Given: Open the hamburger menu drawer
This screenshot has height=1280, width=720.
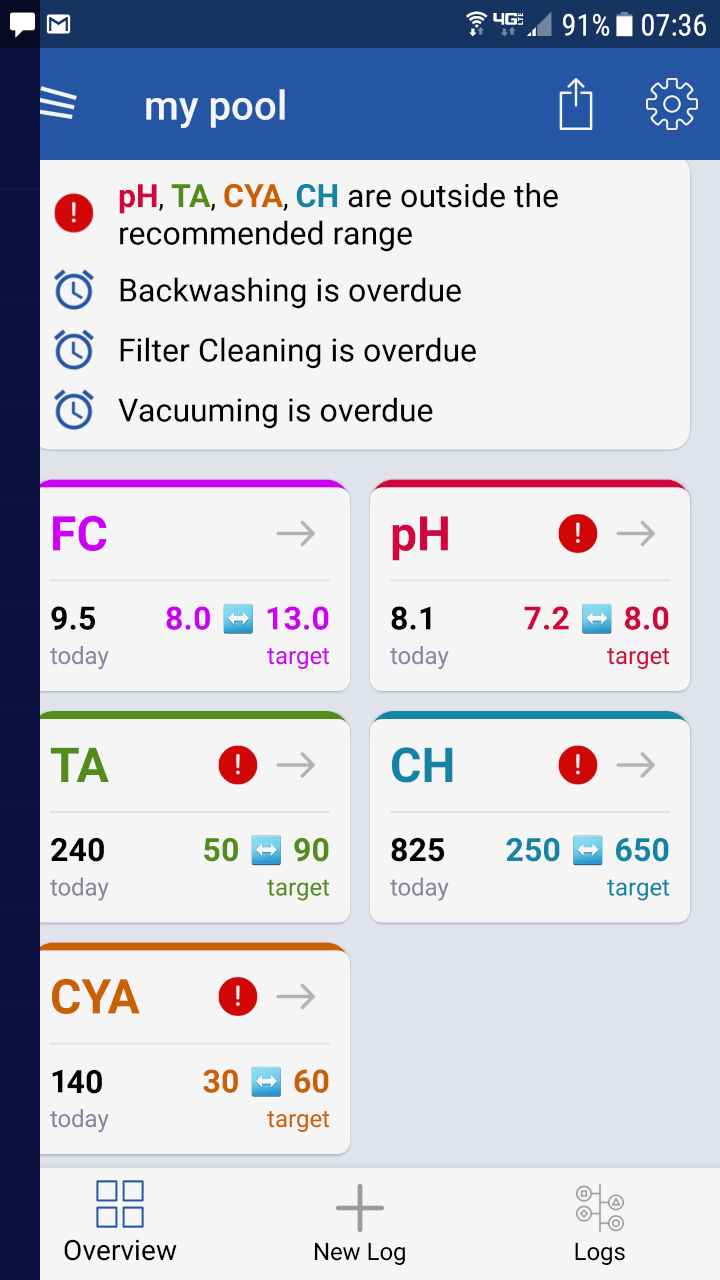Looking at the screenshot, I should click(x=59, y=104).
